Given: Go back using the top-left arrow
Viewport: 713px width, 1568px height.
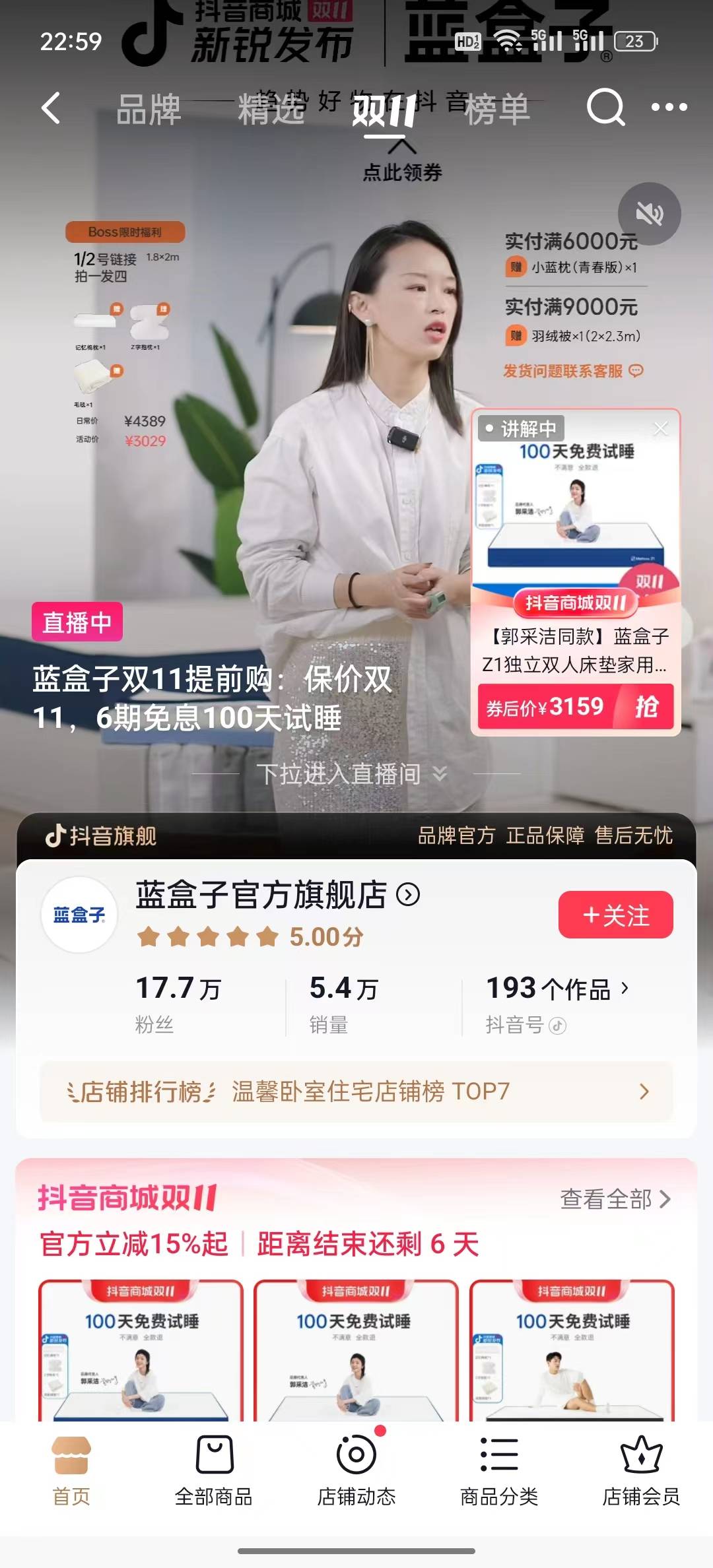Looking at the screenshot, I should tap(51, 108).
